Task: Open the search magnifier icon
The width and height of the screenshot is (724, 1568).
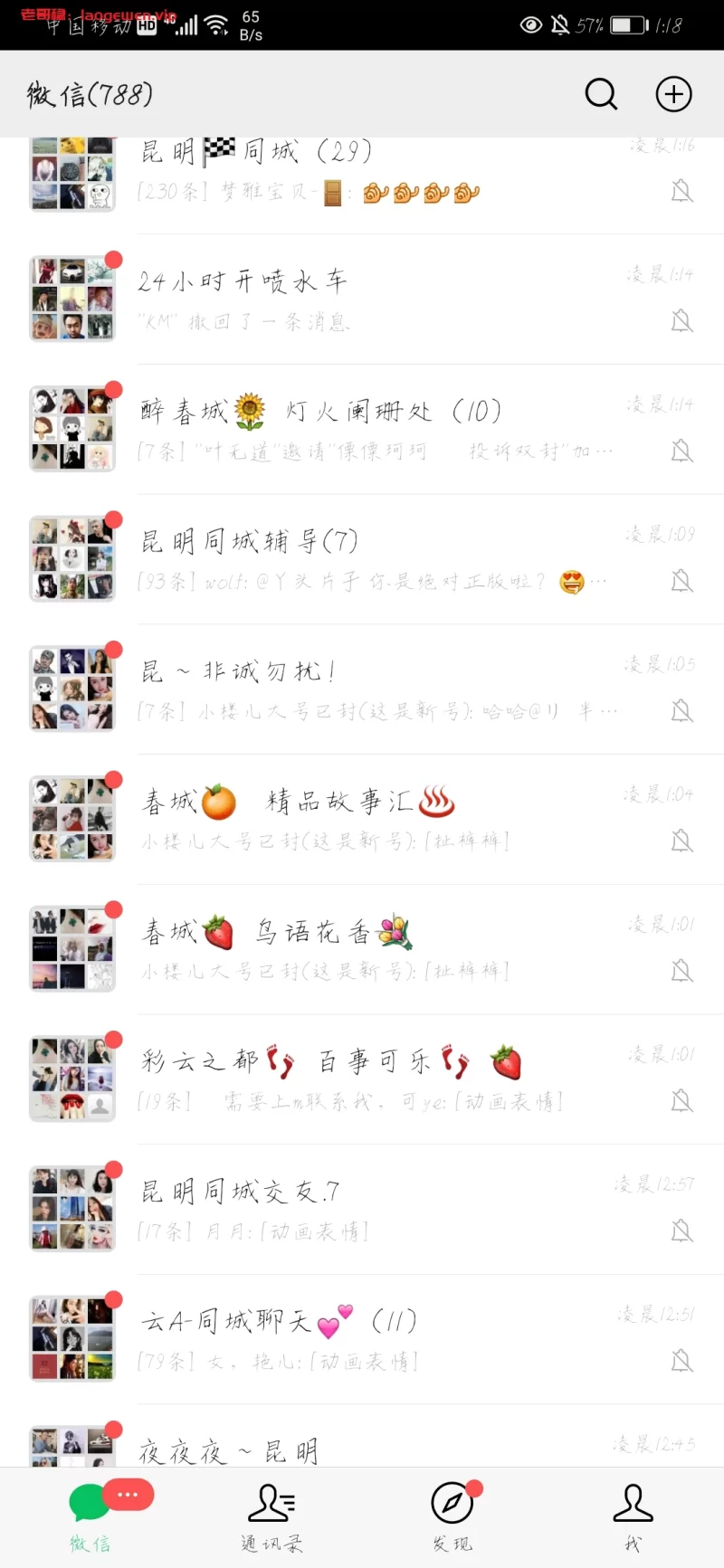Action: [x=601, y=94]
